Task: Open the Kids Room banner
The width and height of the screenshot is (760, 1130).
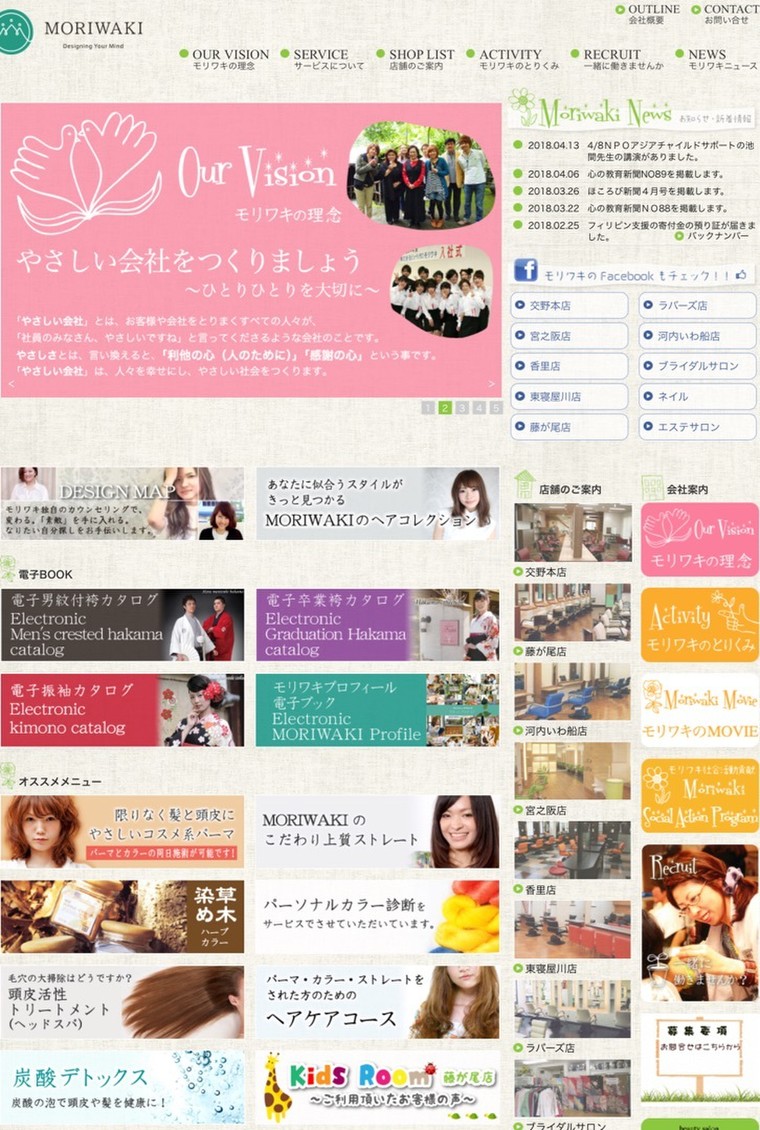Action: (377, 1087)
